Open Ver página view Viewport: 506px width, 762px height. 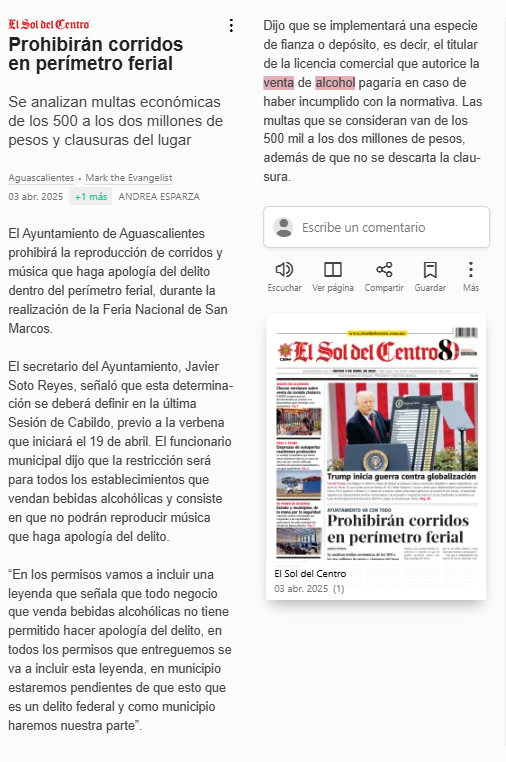[x=333, y=277]
